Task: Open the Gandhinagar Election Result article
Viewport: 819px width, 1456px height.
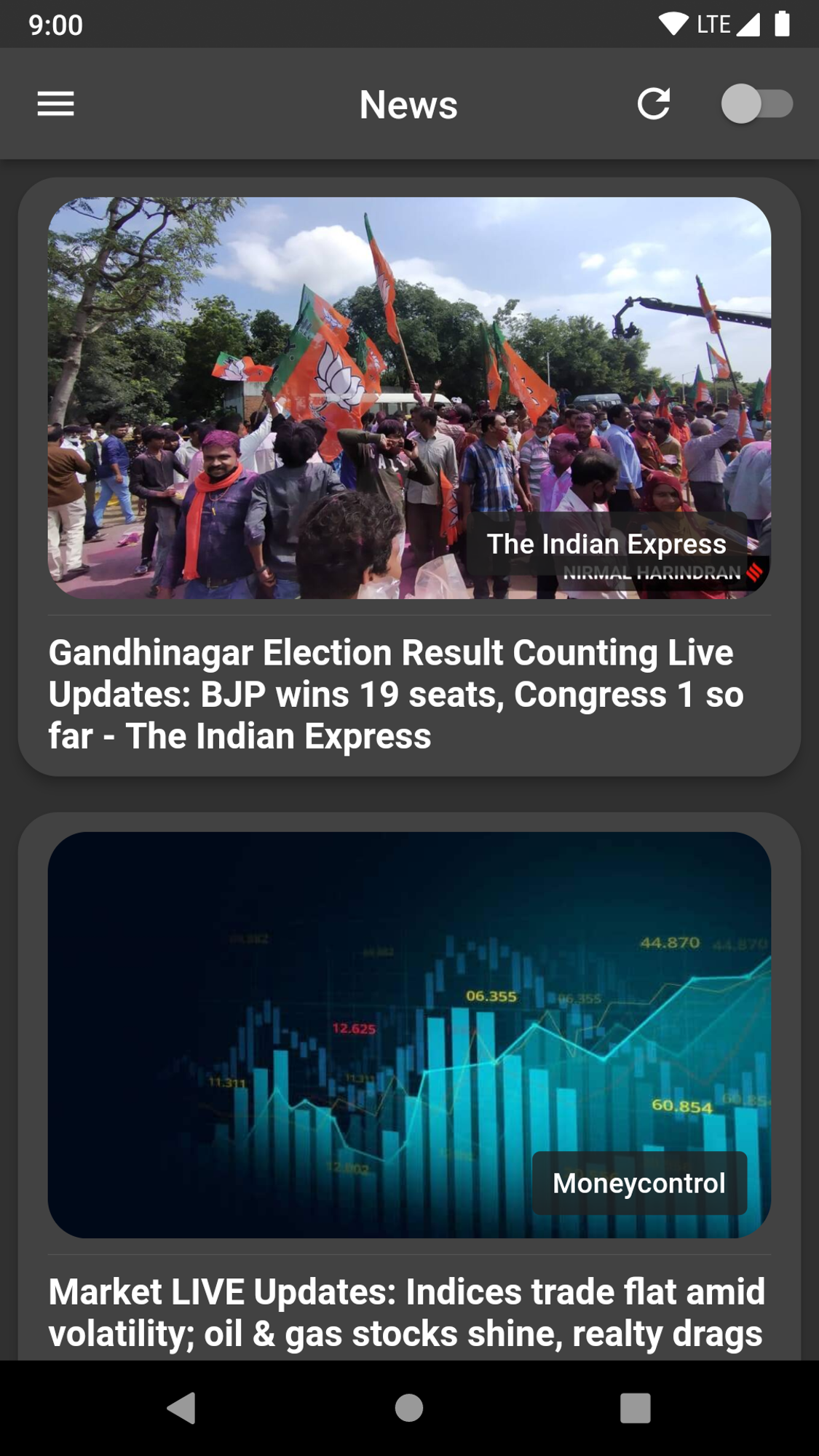Action: point(409,477)
